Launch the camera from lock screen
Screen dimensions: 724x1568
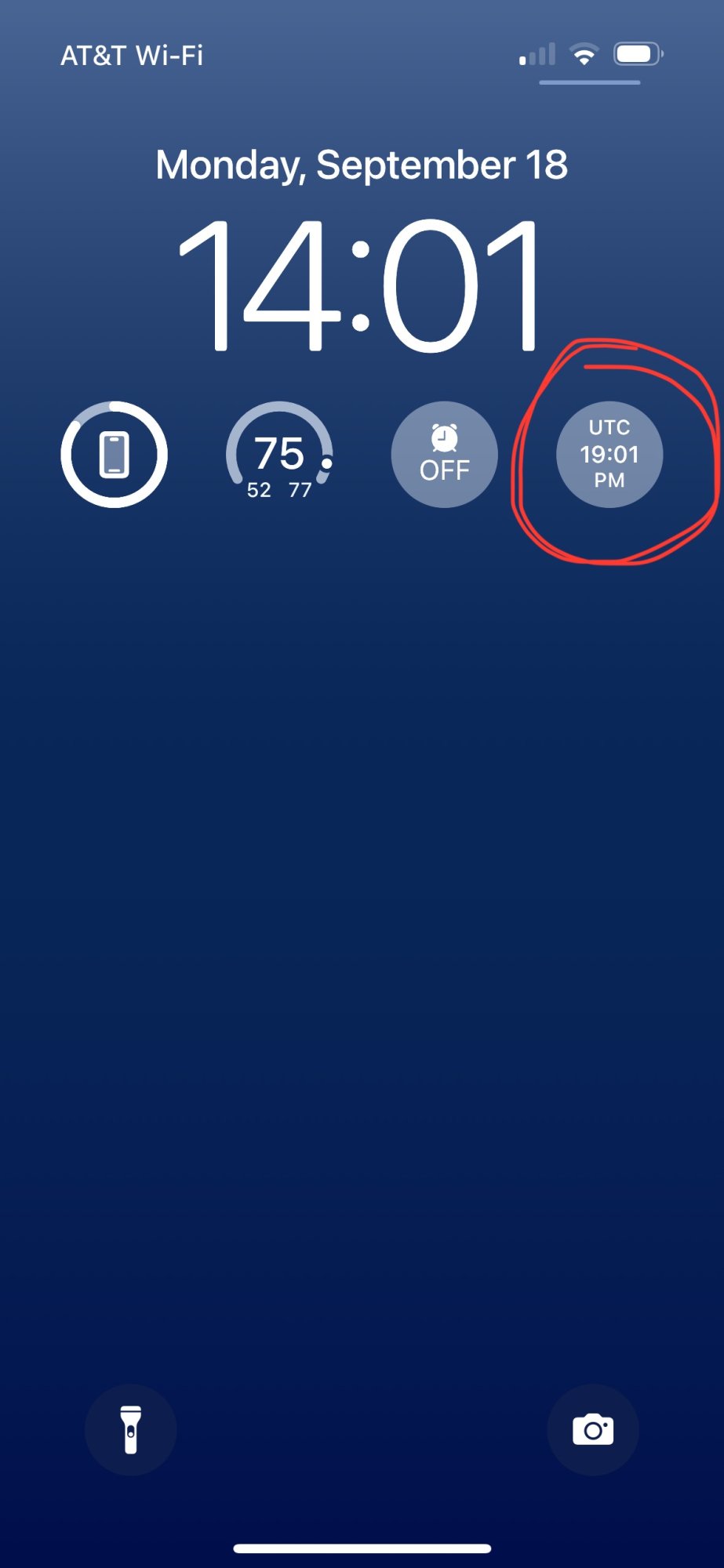[x=593, y=1430]
